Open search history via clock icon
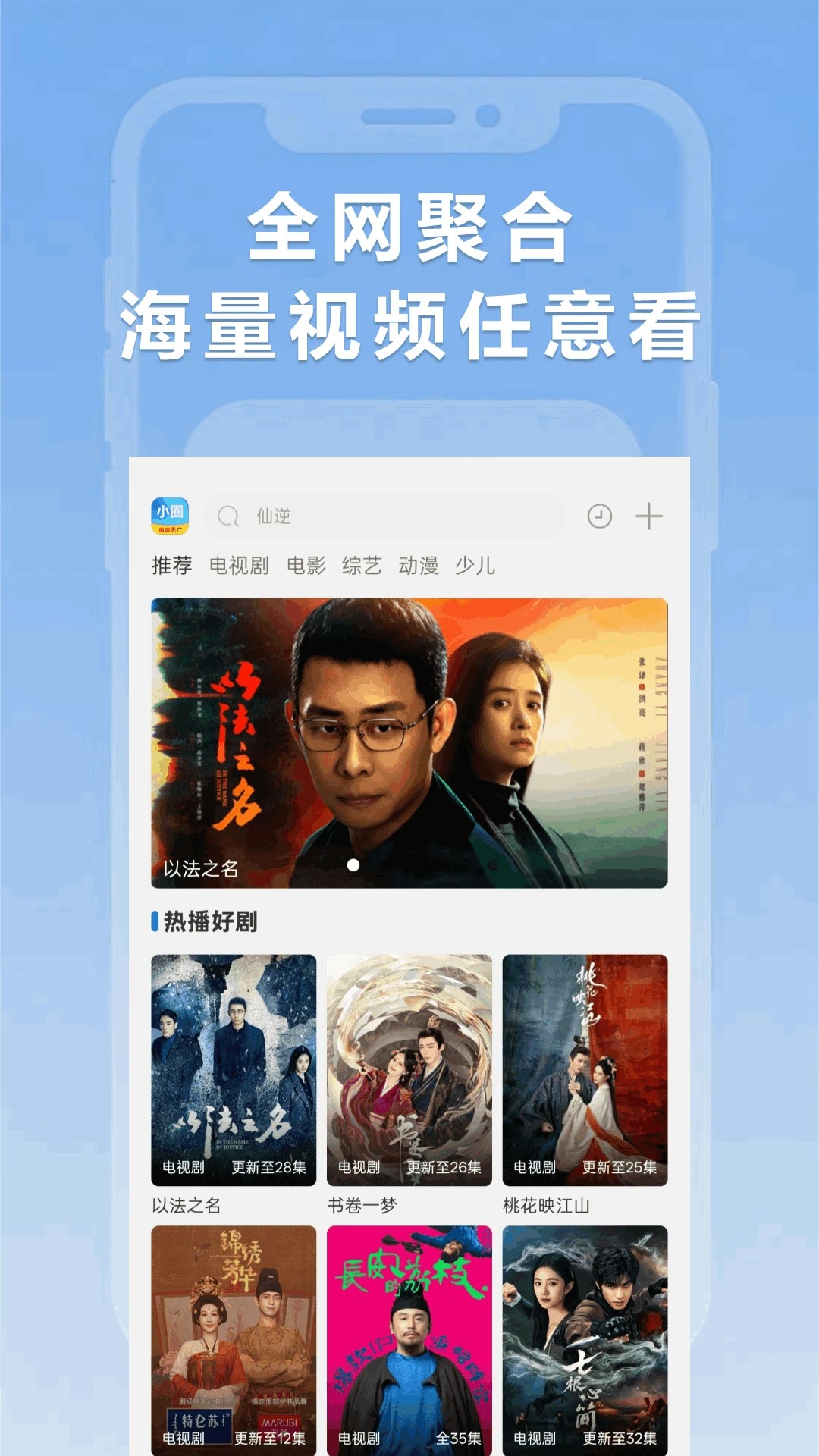The width and height of the screenshot is (819, 1456). pyautogui.click(x=599, y=515)
